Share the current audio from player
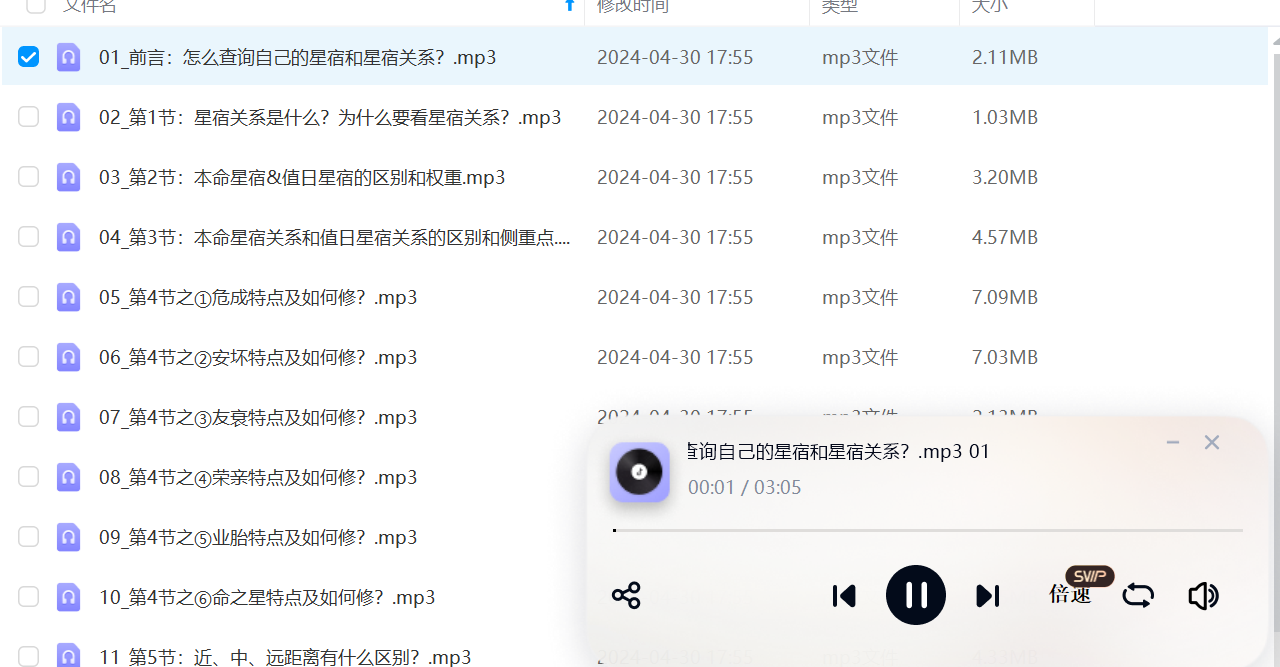This screenshot has width=1280, height=667. click(626, 596)
